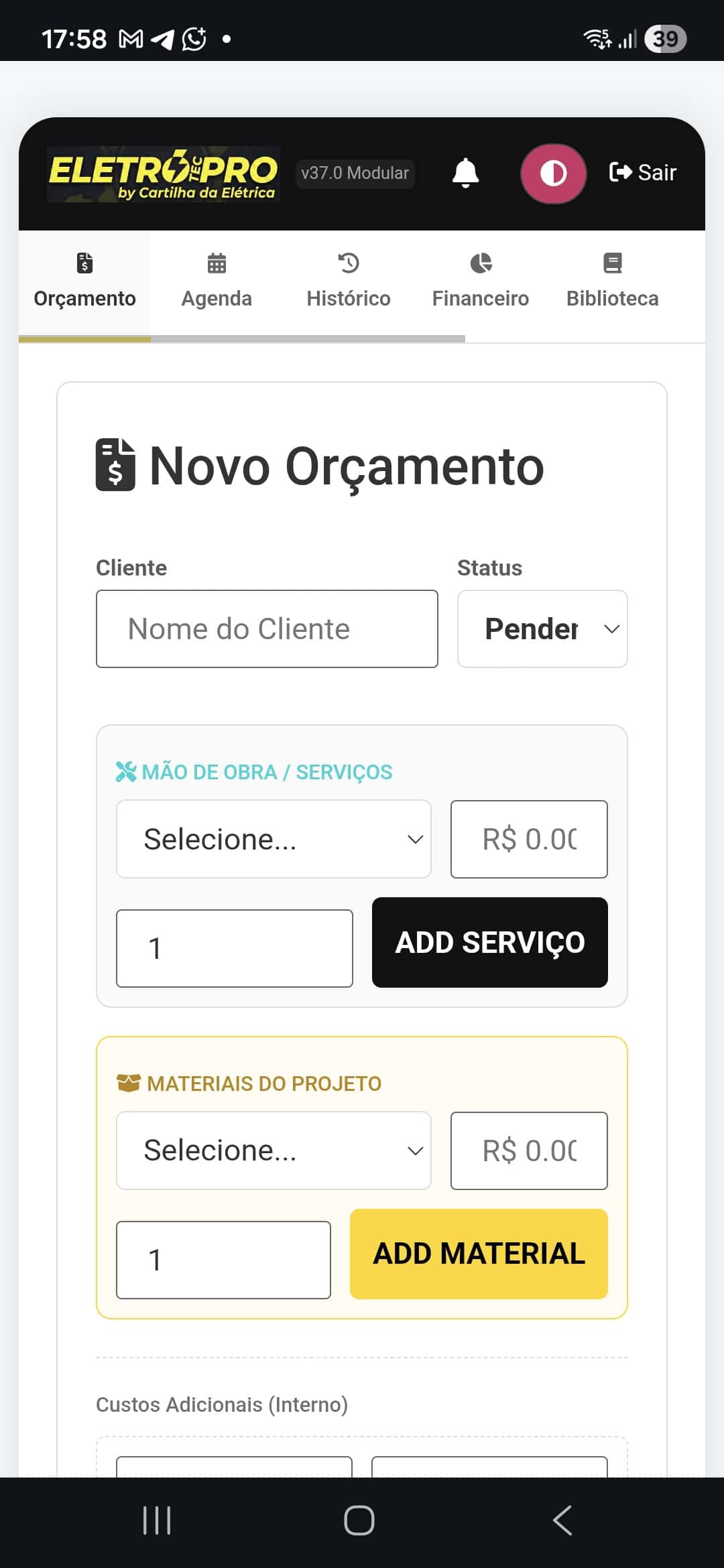Click the EletroPro logo

pyautogui.click(x=164, y=174)
